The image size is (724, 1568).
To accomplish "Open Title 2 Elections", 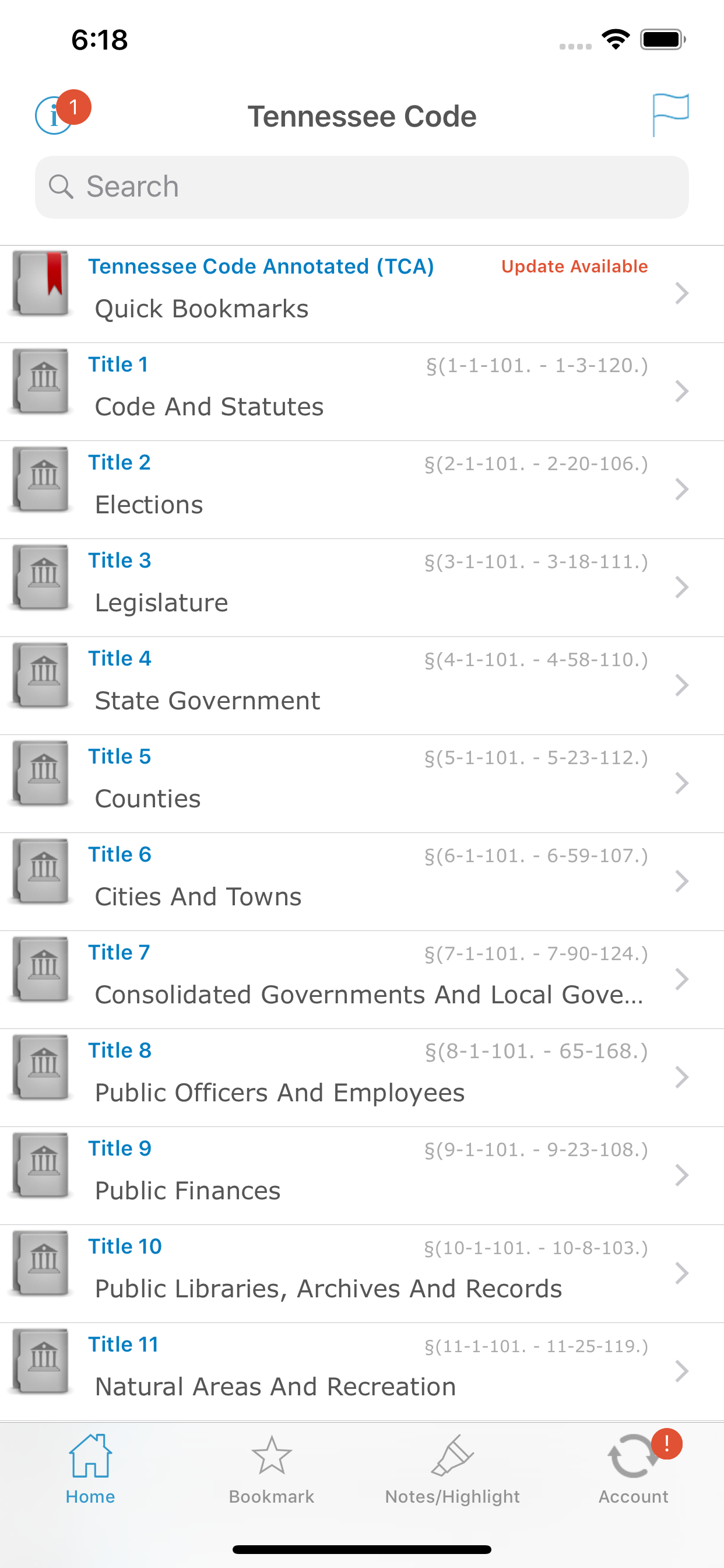I will [x=361, y=489].
